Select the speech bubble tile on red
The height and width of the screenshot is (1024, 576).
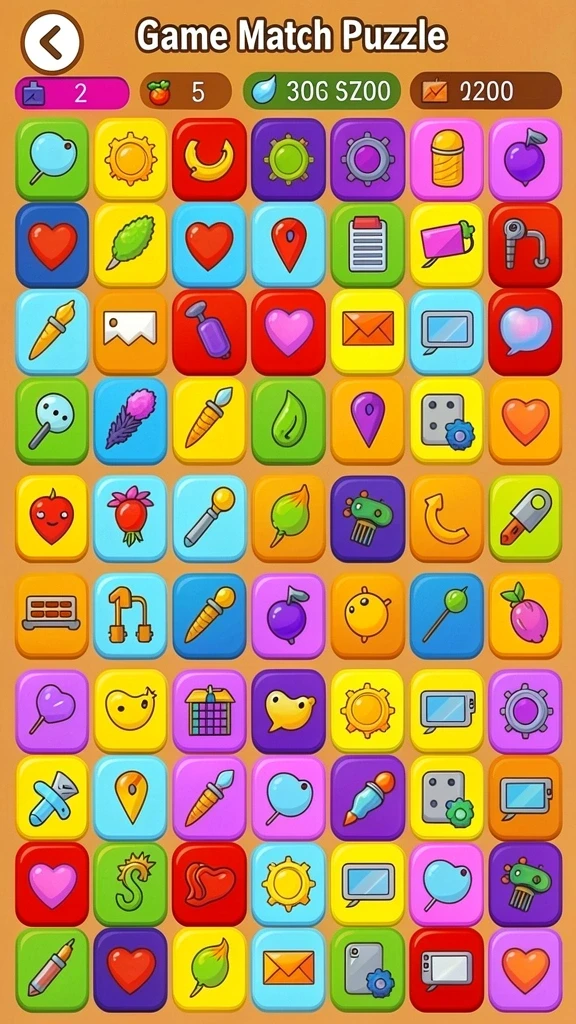tap(525, 331)
